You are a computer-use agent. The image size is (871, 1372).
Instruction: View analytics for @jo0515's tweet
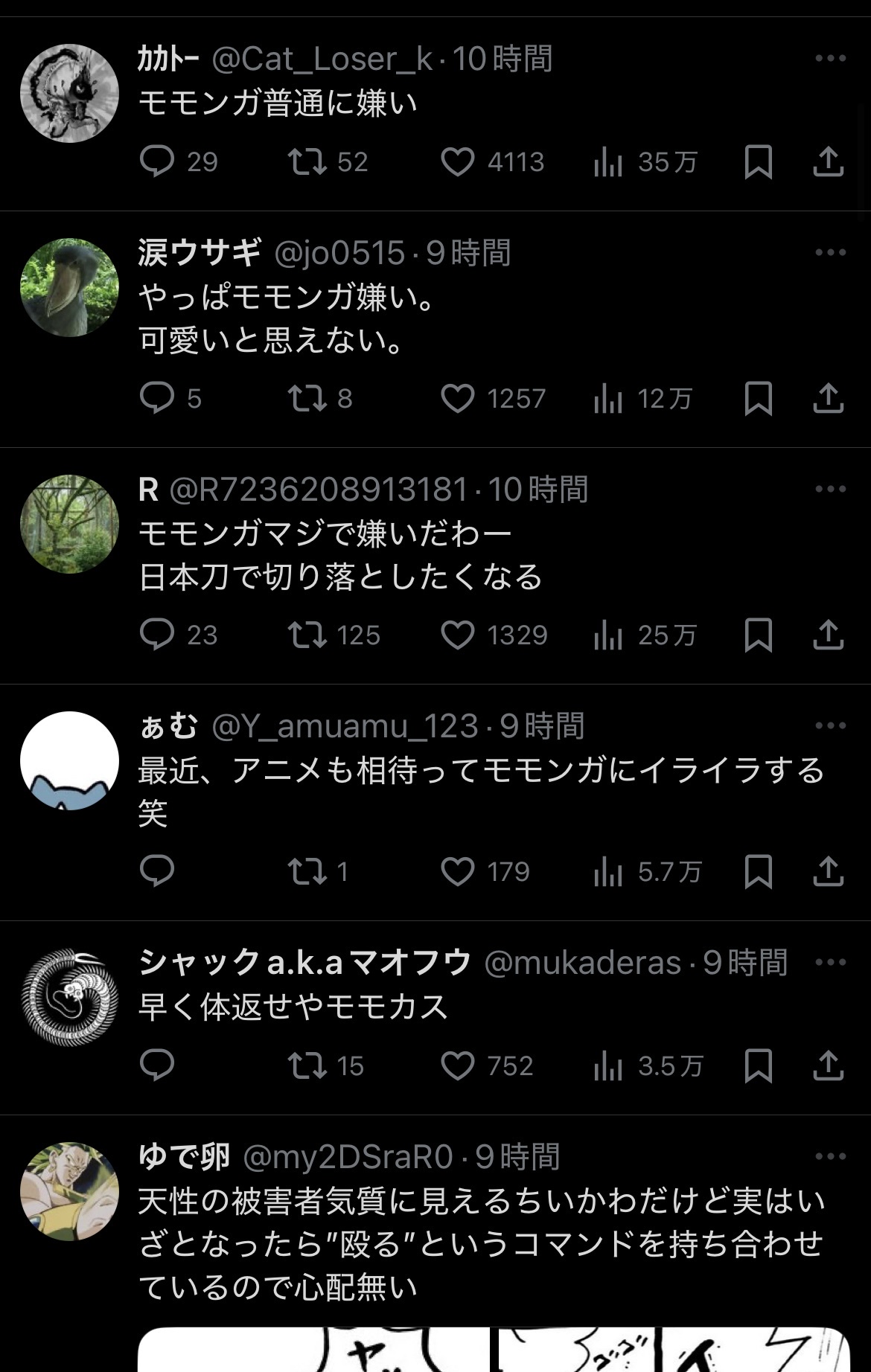point(609,399)
